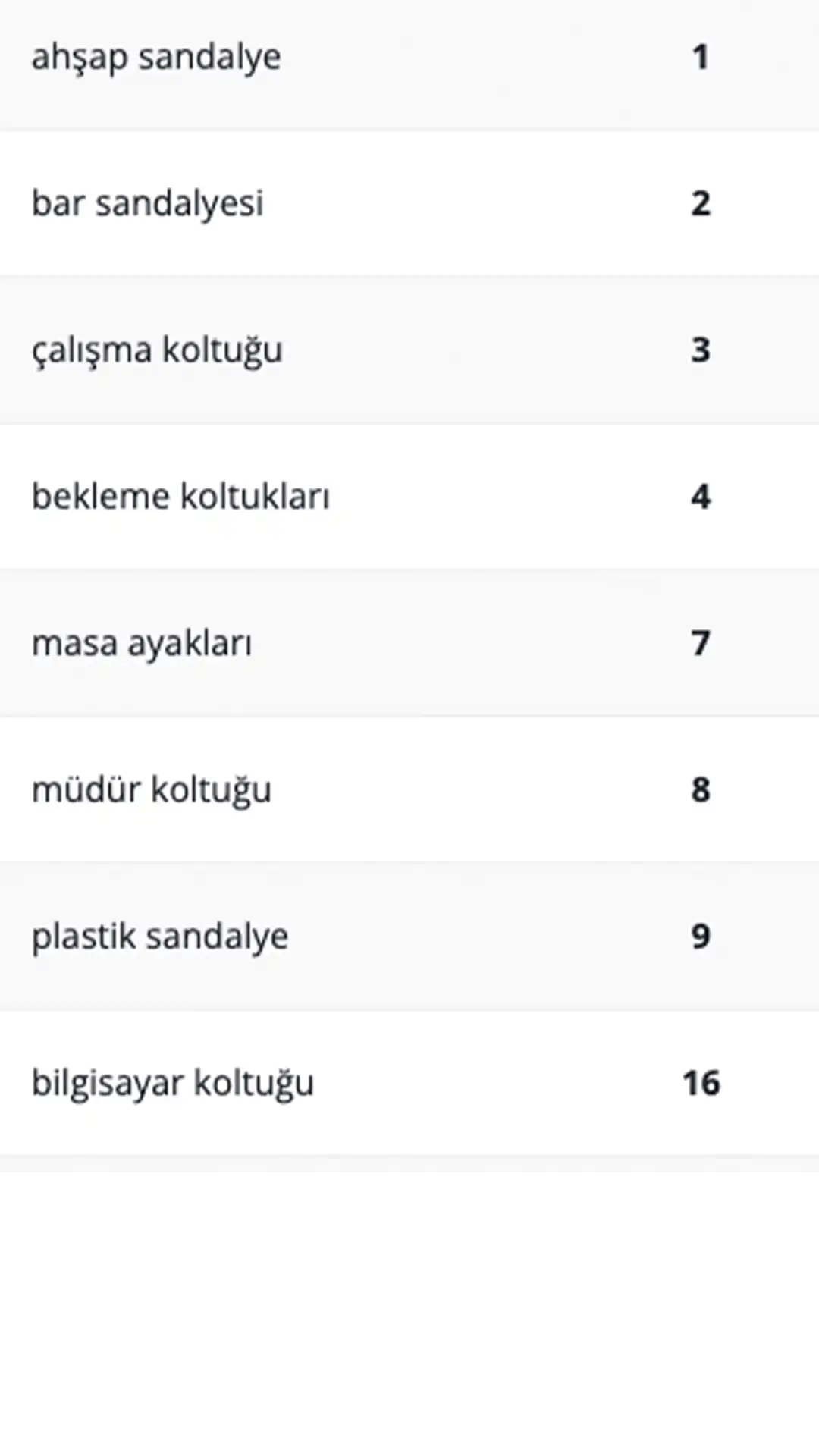Click the count 4 for bekleme koltukları
The width and height of the screenshot is (819, 1456).
pyautogui.click(x=701, y=495)
